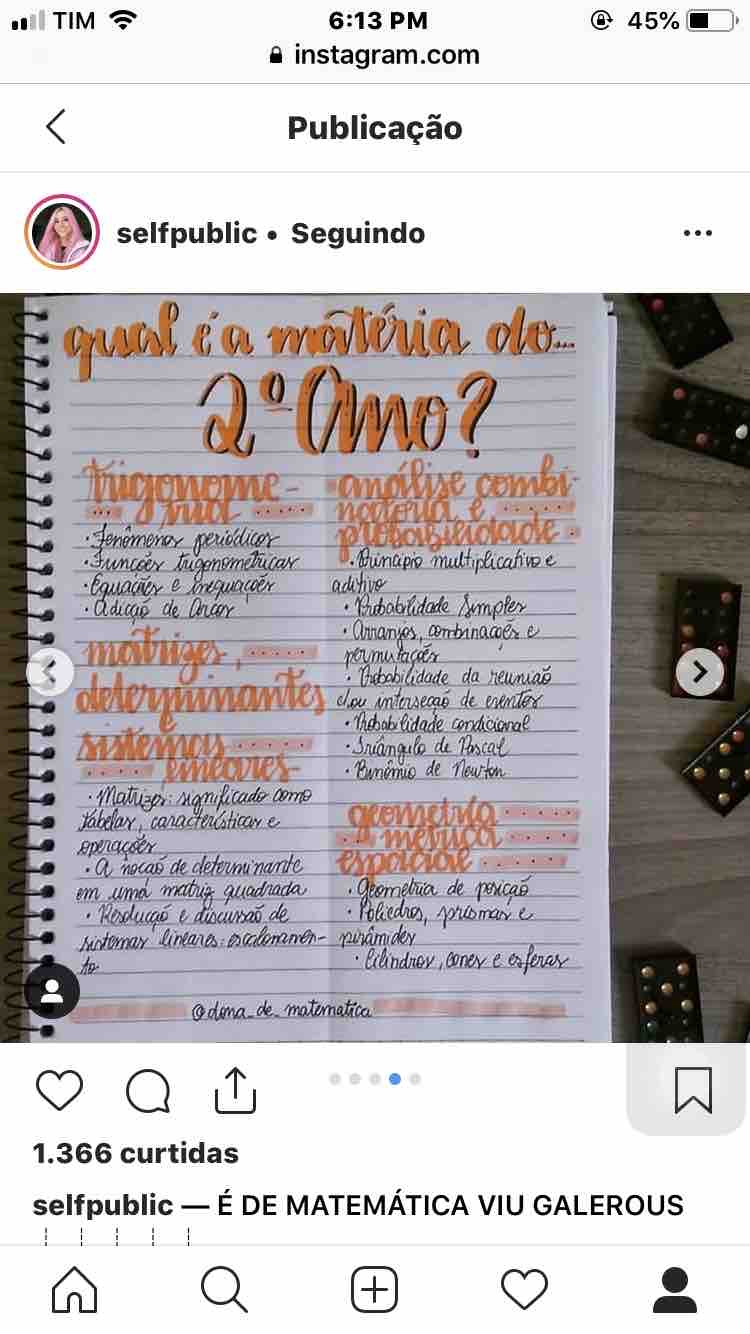Save the post with bookmark icon
Image resolution: width=750 pixels, height=1334 pixels.
[x=693, y=1090]
